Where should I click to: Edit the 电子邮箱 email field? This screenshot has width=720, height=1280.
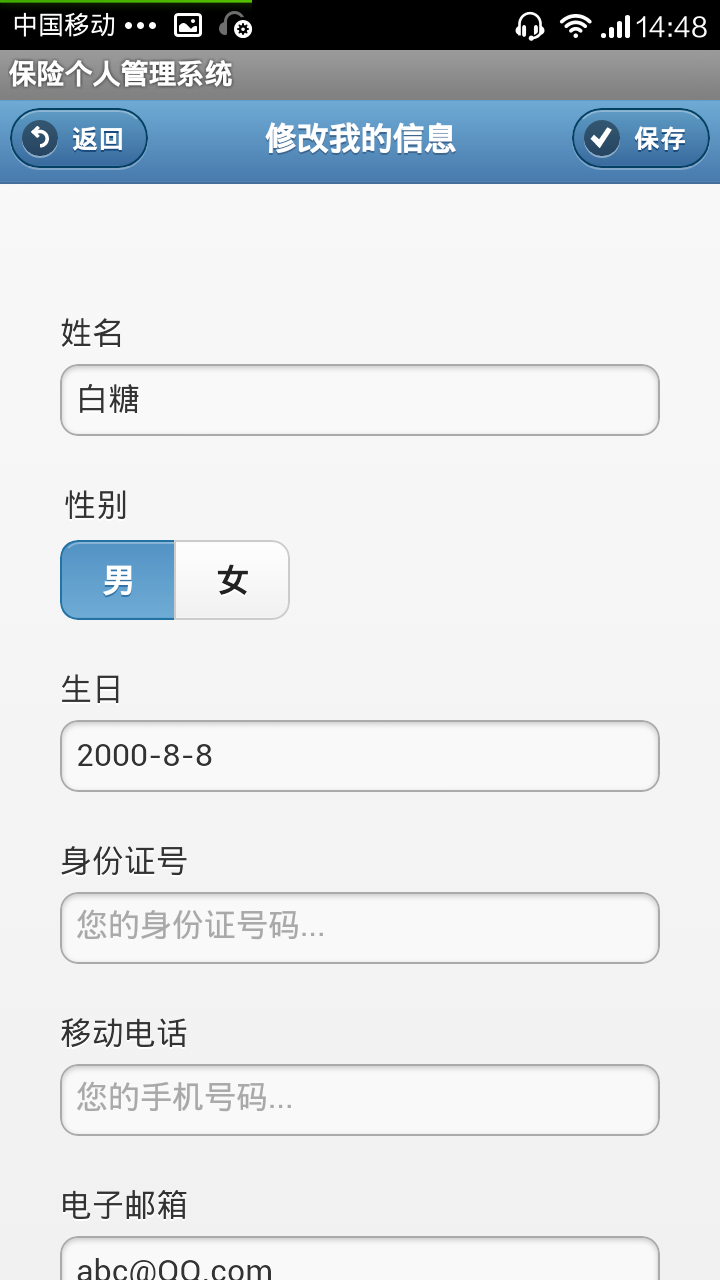point(360,1259)
